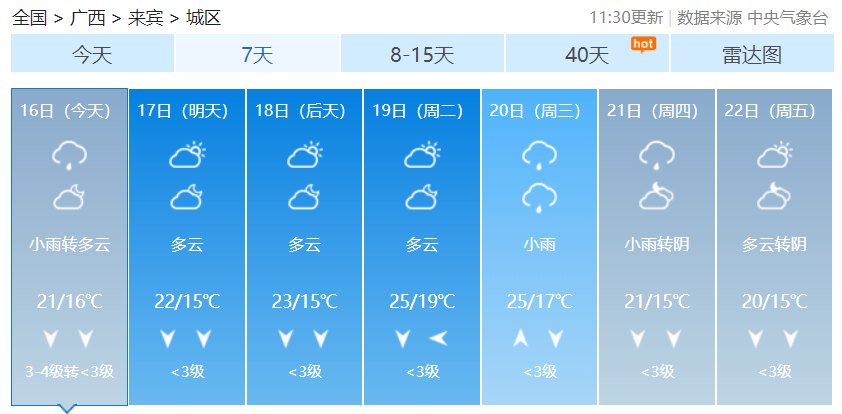This screenshot has height=414, width=842.
Task: Select the 20日（周三） forecast column
Action: coord(539,246)
